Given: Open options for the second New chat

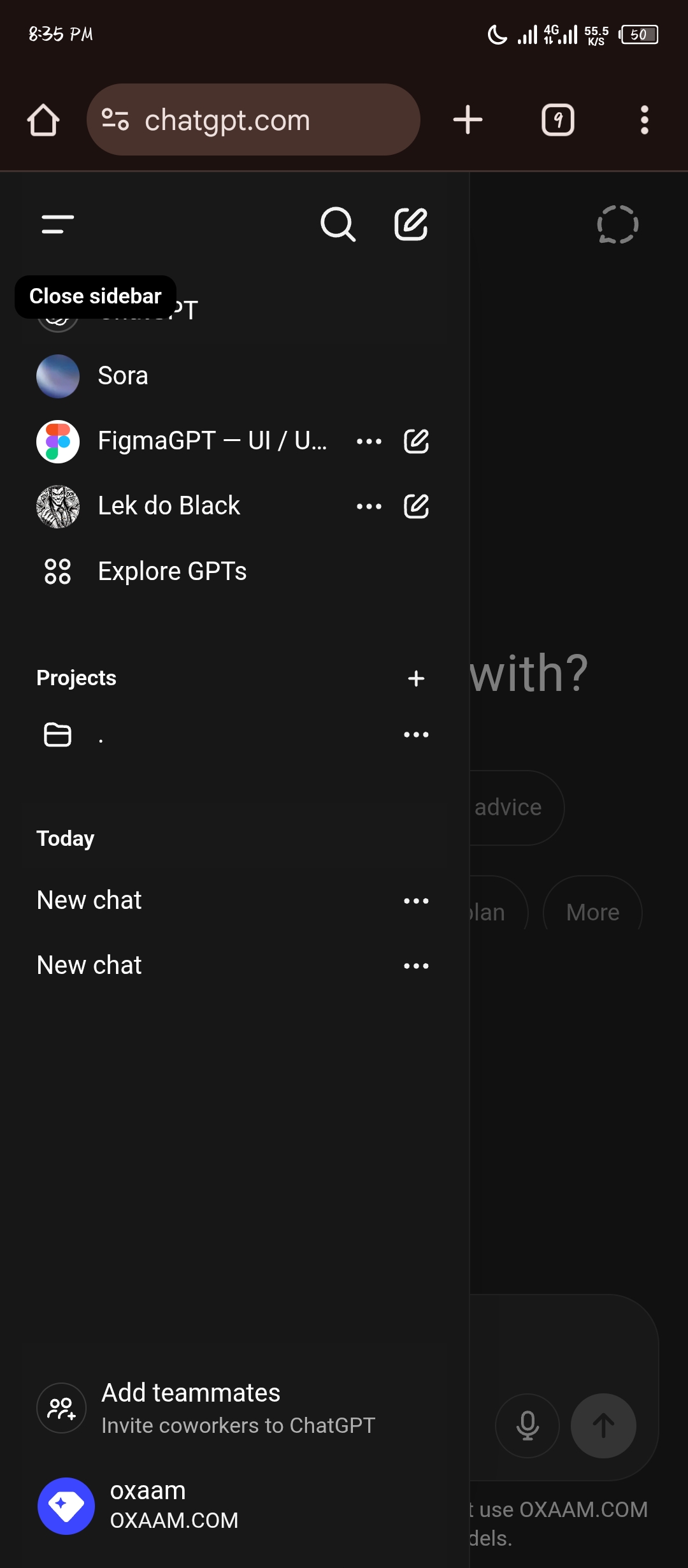Looking at the screenshot, I should (x=416, y=966).
